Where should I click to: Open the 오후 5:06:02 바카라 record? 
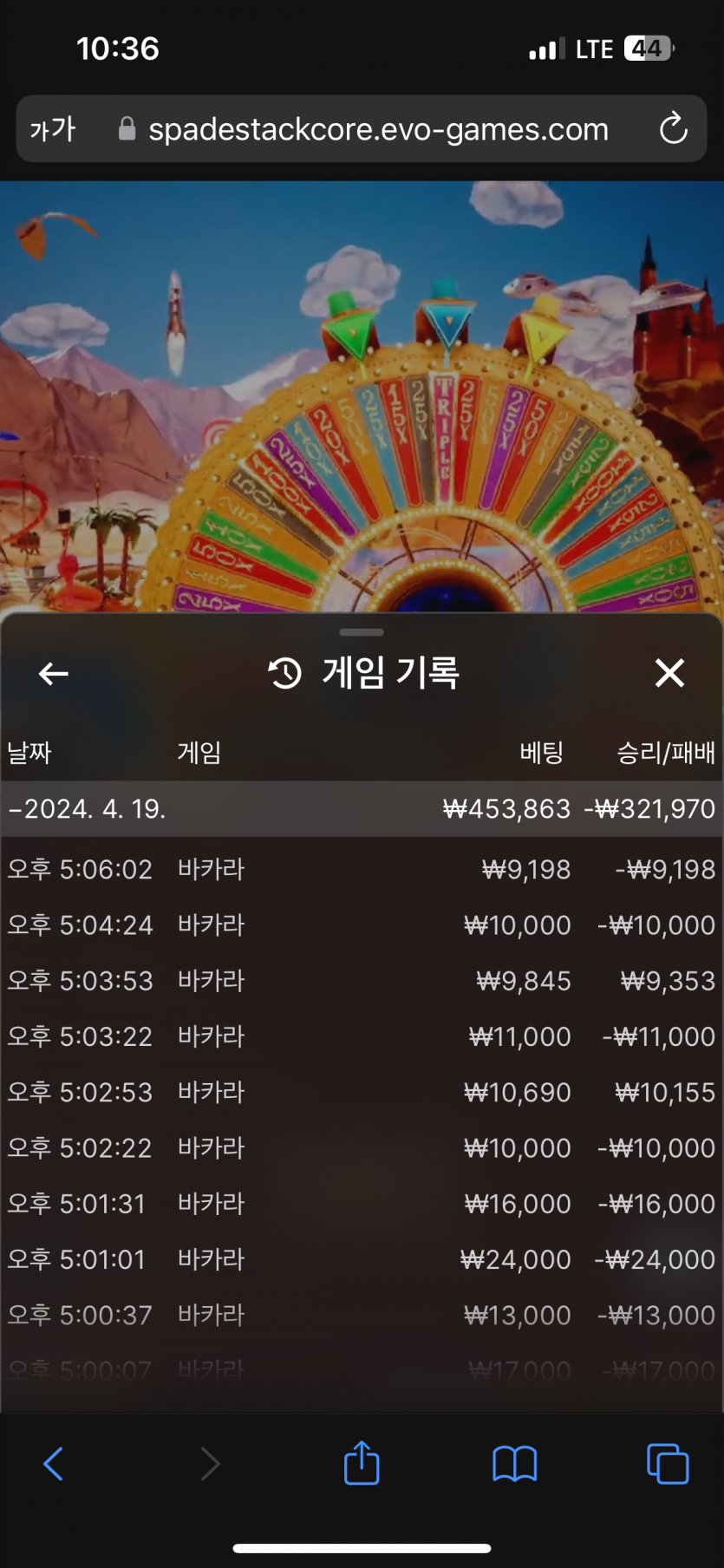(362, 869)
